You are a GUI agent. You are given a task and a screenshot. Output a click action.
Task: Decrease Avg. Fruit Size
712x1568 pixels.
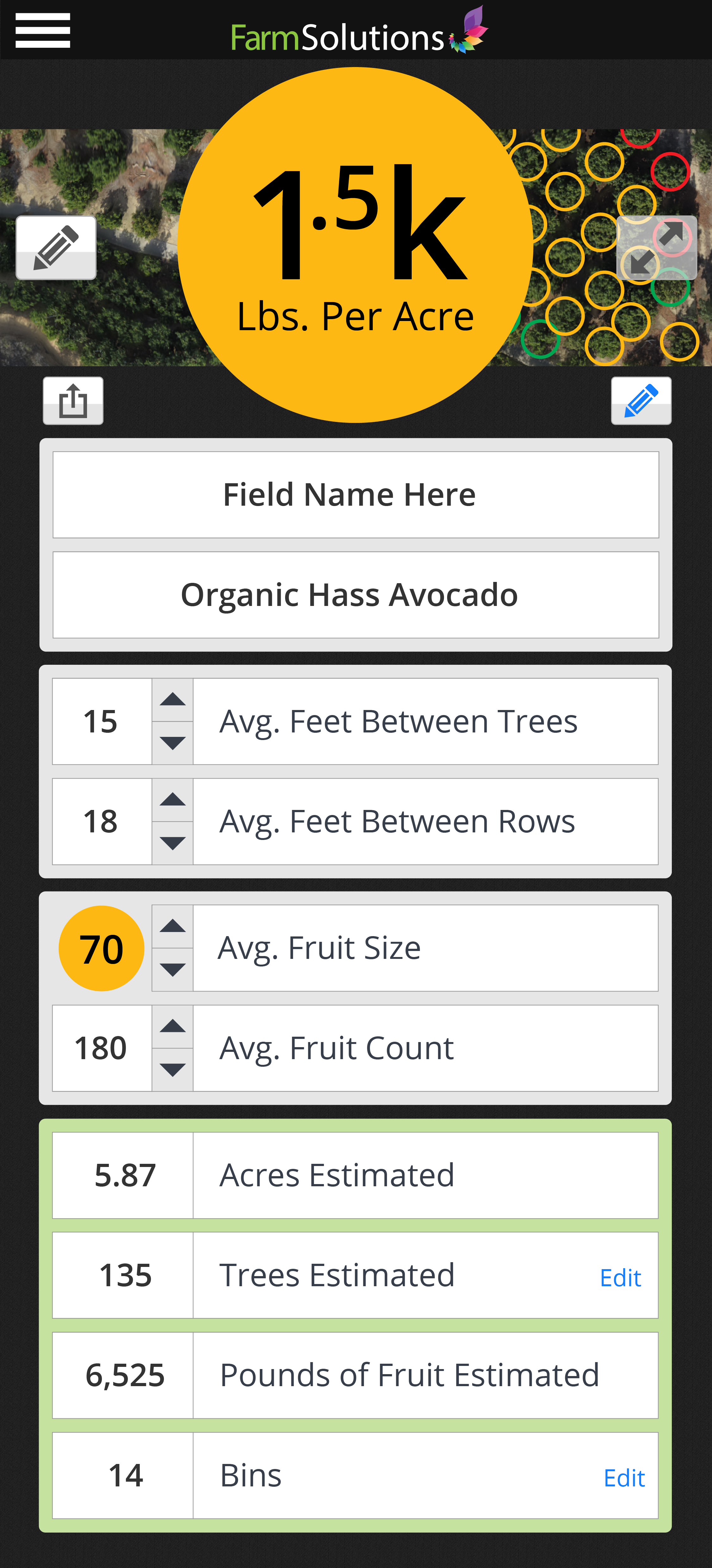(x=173, y=970)
